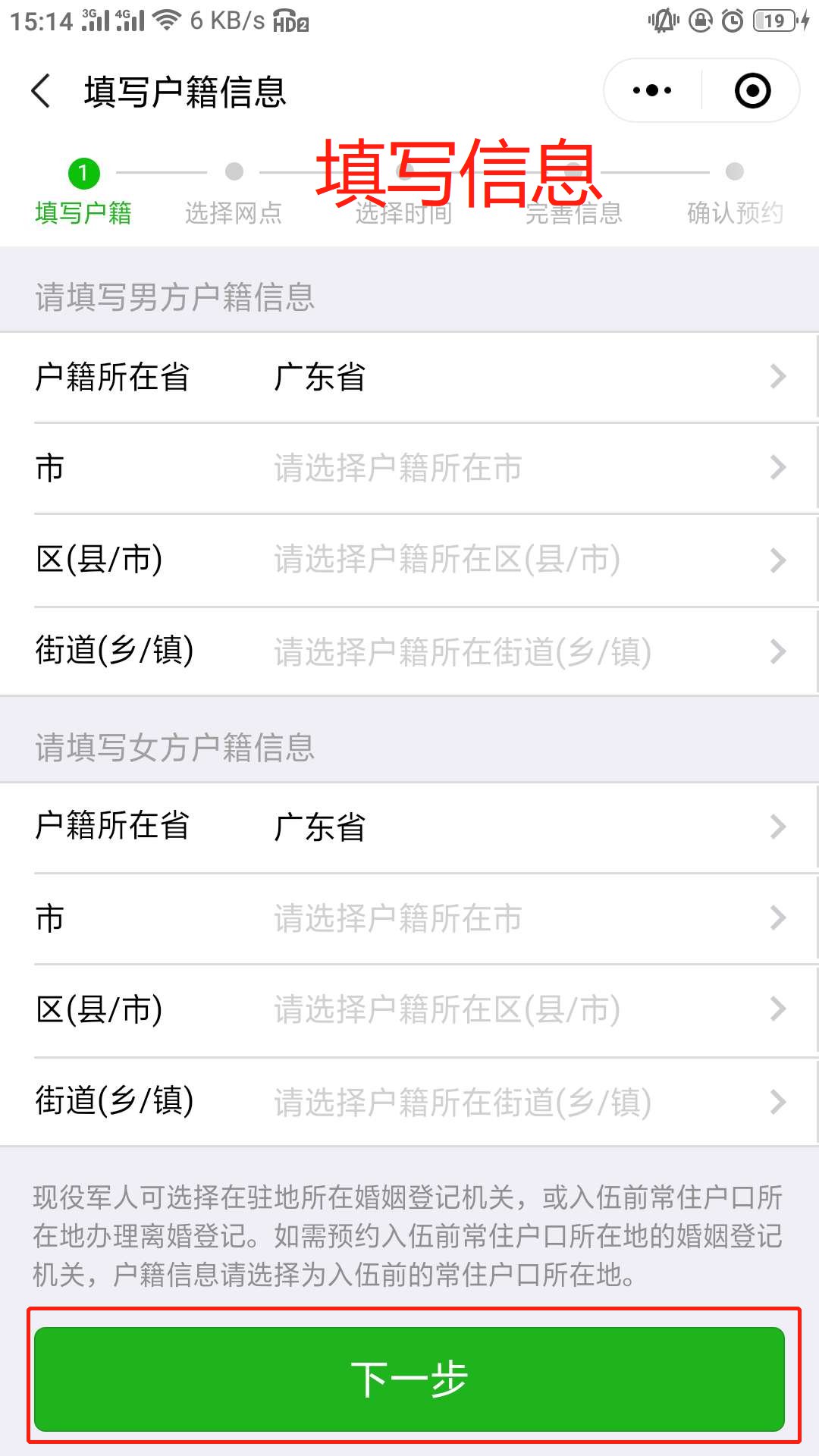
Task: Choose 市 for 女方户籍
Action: click(409, 918)
